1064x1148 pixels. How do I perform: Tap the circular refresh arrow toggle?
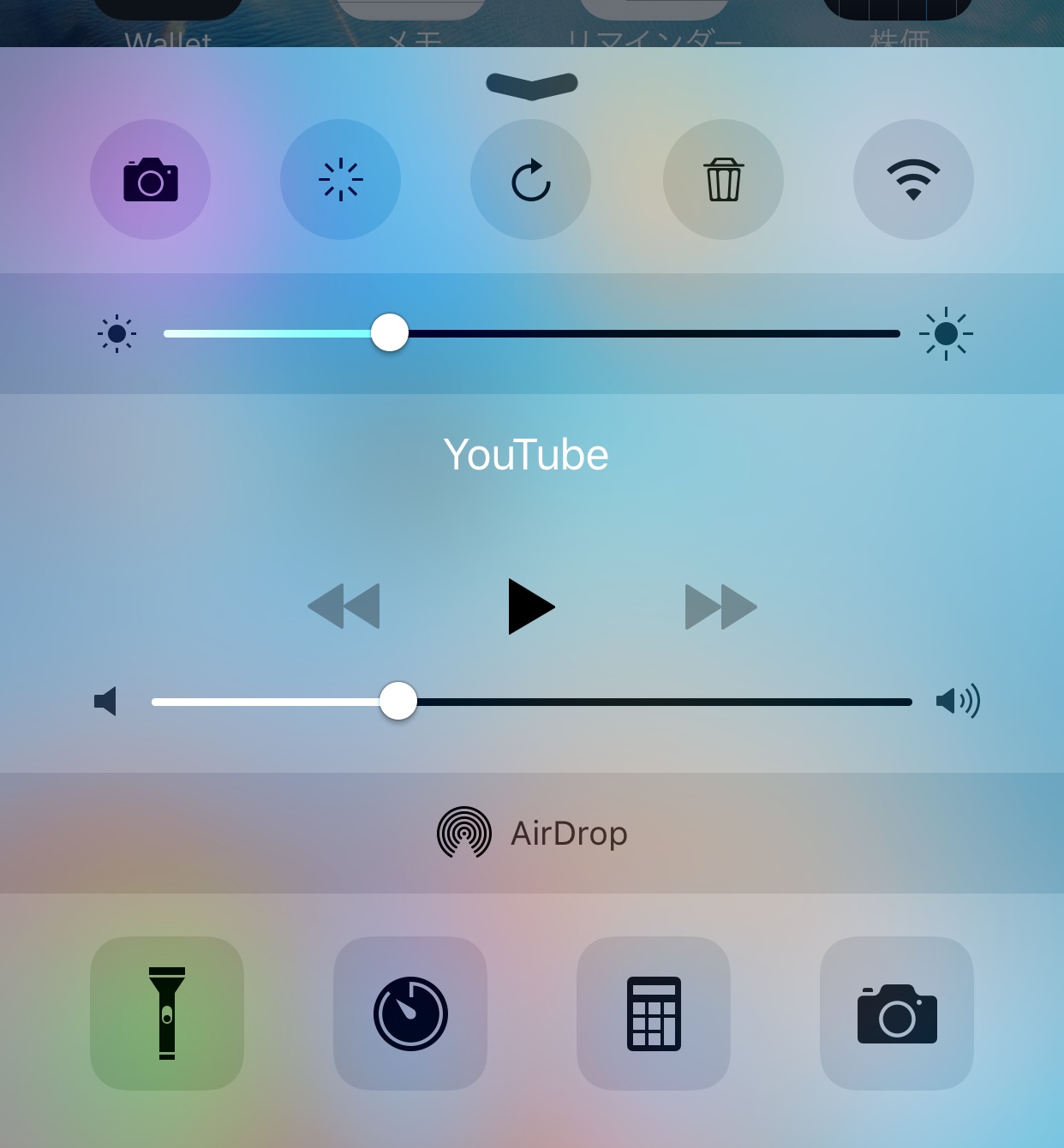click(x=530, y=179)
